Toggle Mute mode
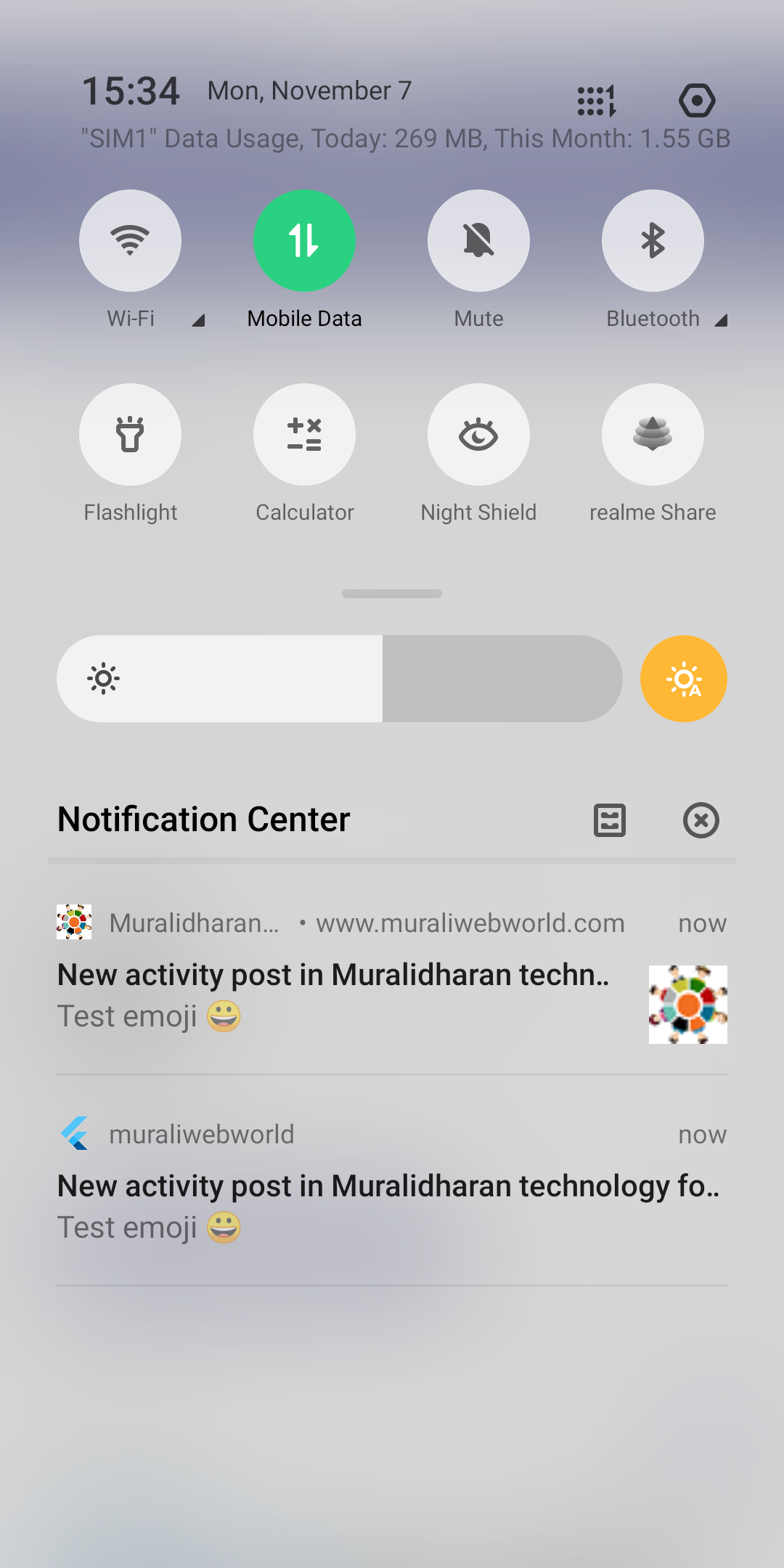This screenshot has height=1568, width=784. [478, 240]
